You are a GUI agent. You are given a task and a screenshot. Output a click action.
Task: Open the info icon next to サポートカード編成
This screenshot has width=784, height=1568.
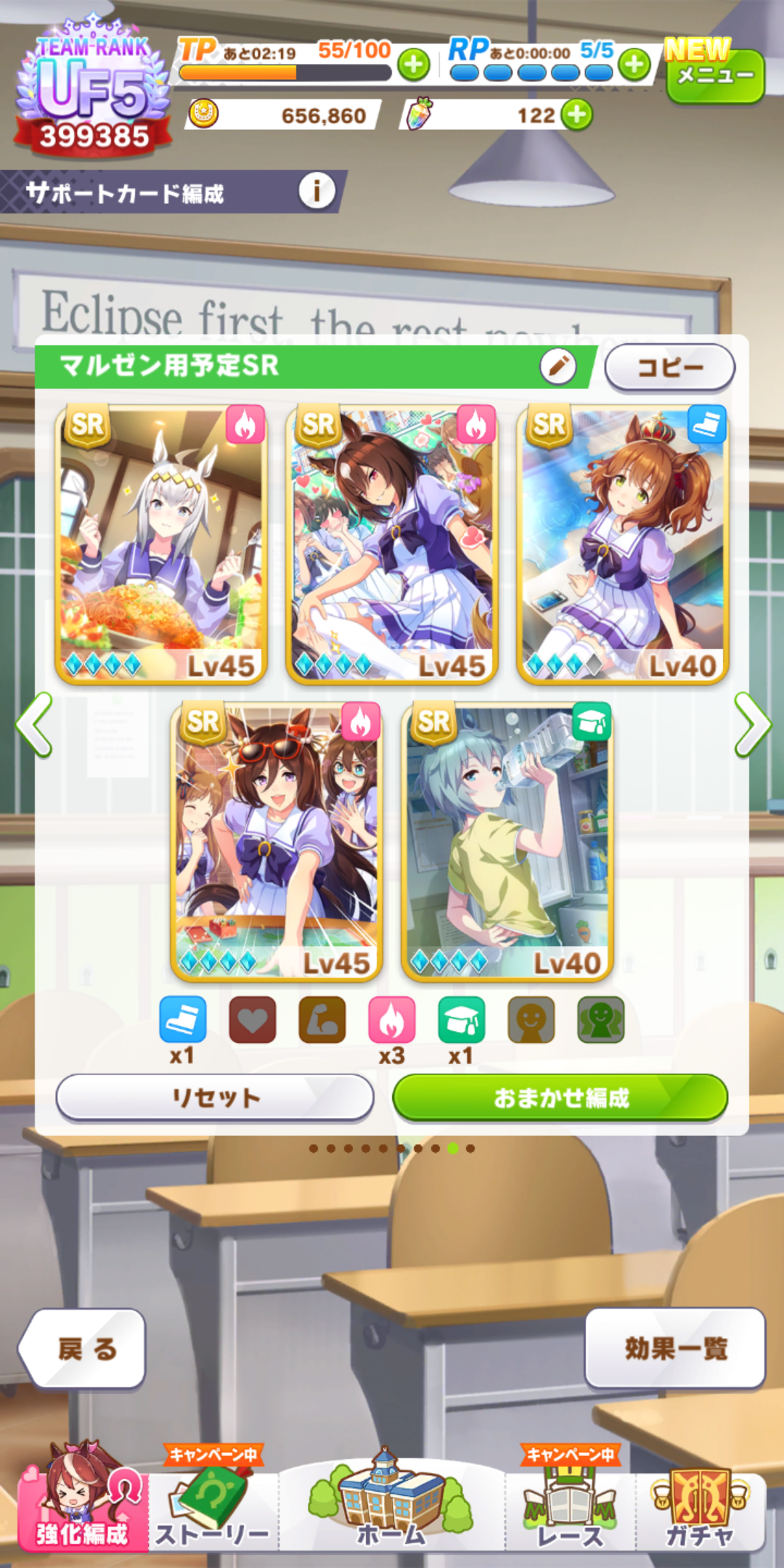click(317, 192)
